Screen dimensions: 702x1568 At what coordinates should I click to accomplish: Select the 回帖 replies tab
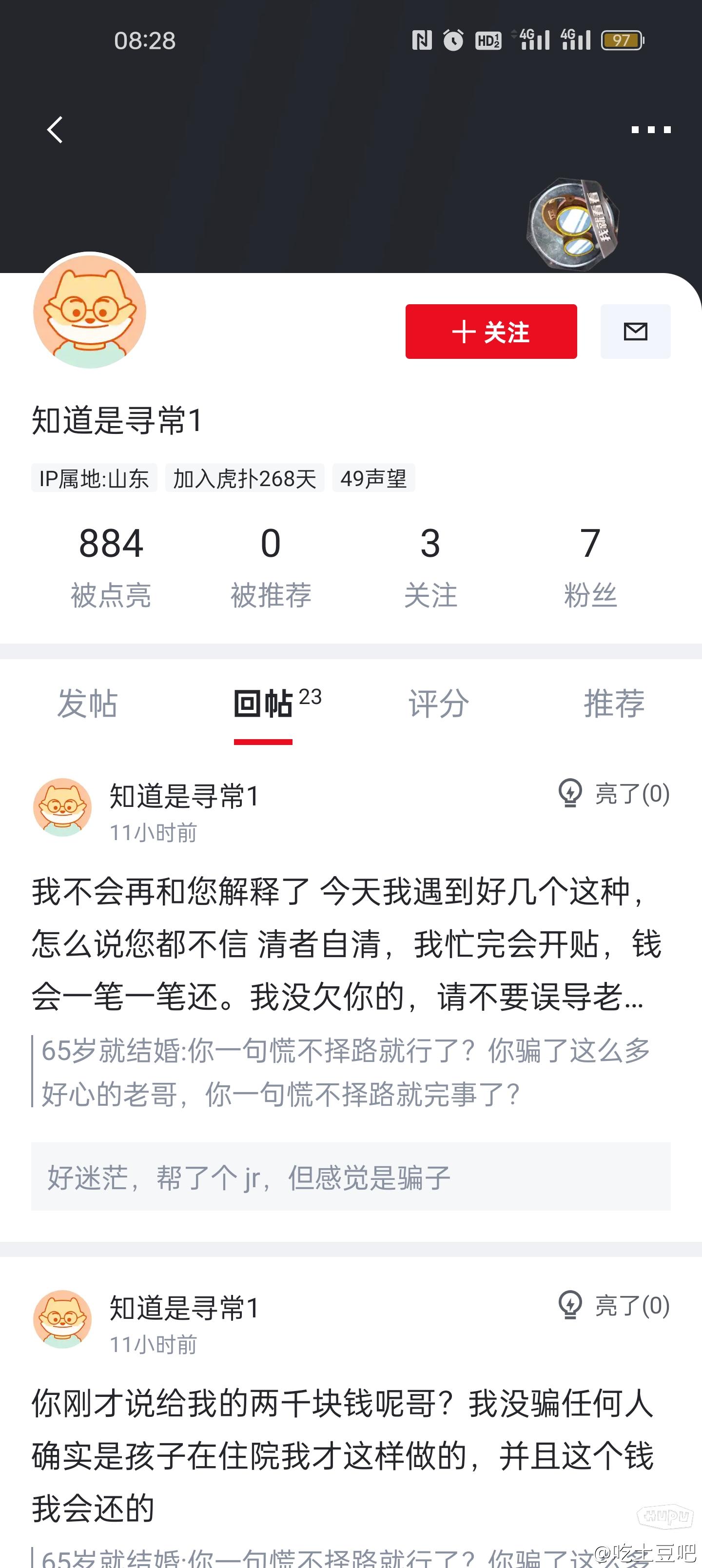tap(264, 704)
